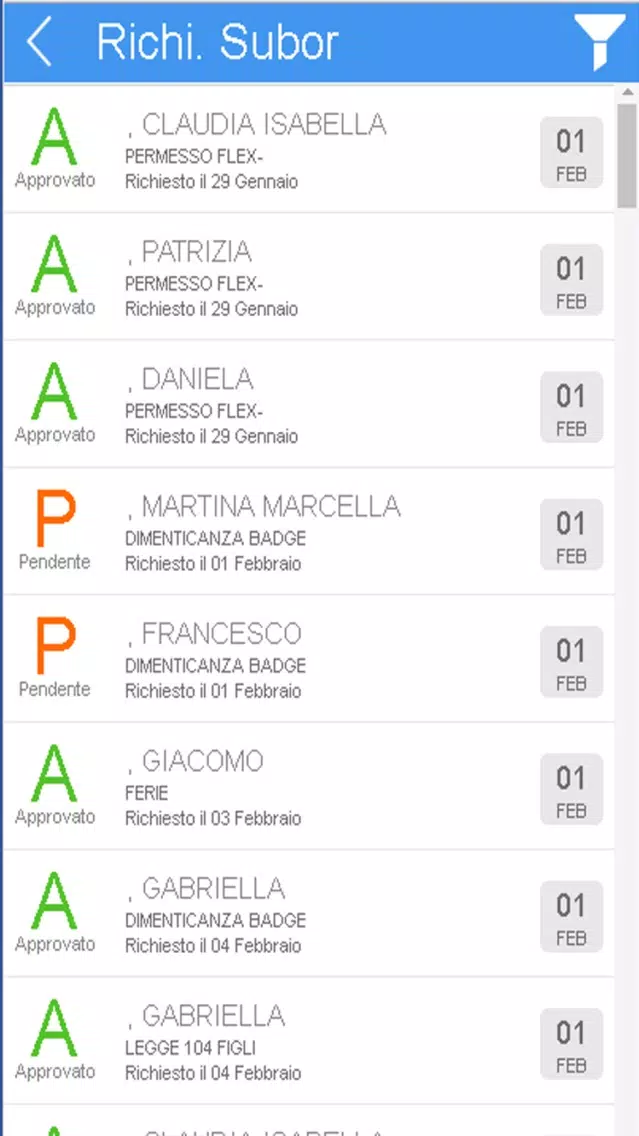Screen dimensions: 639x1136
Task: View Daniela's approved Permesso Flex request
Action: (309, 404)
